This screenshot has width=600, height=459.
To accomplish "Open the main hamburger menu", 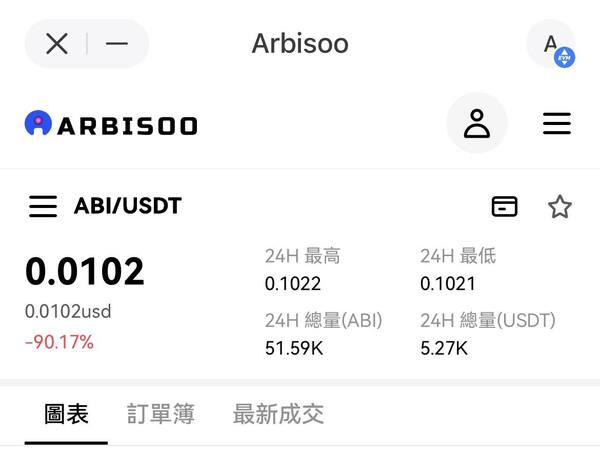I will (557, 123).
